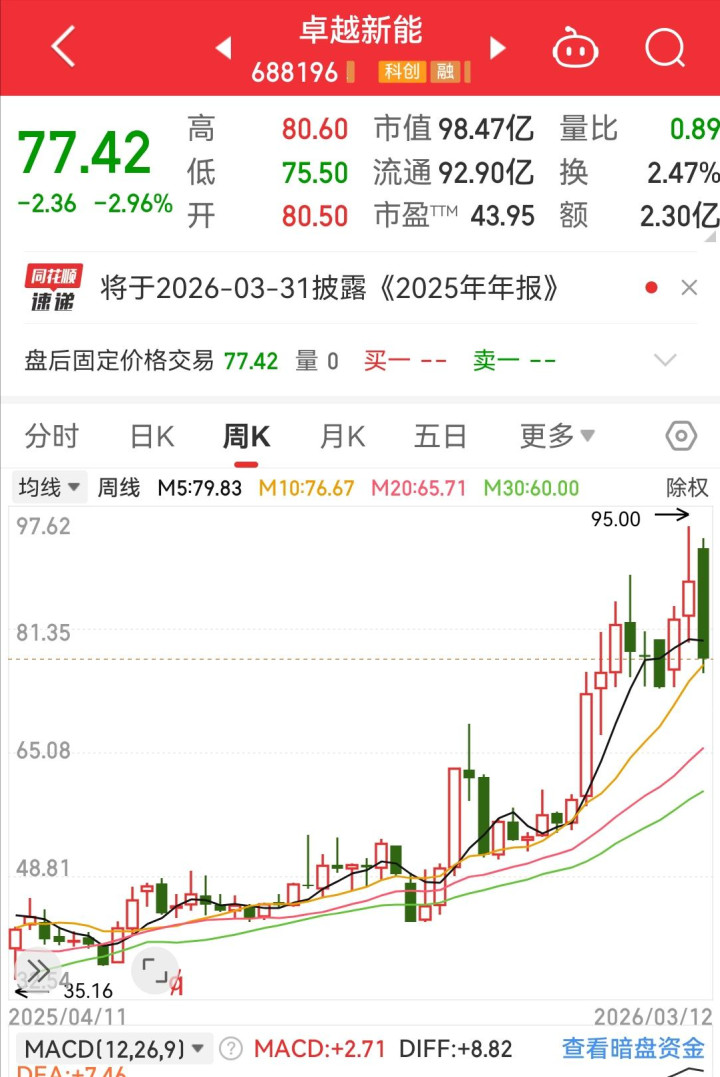
Task: Dismiss the 同花顺速递 banner
Action: 689,288
